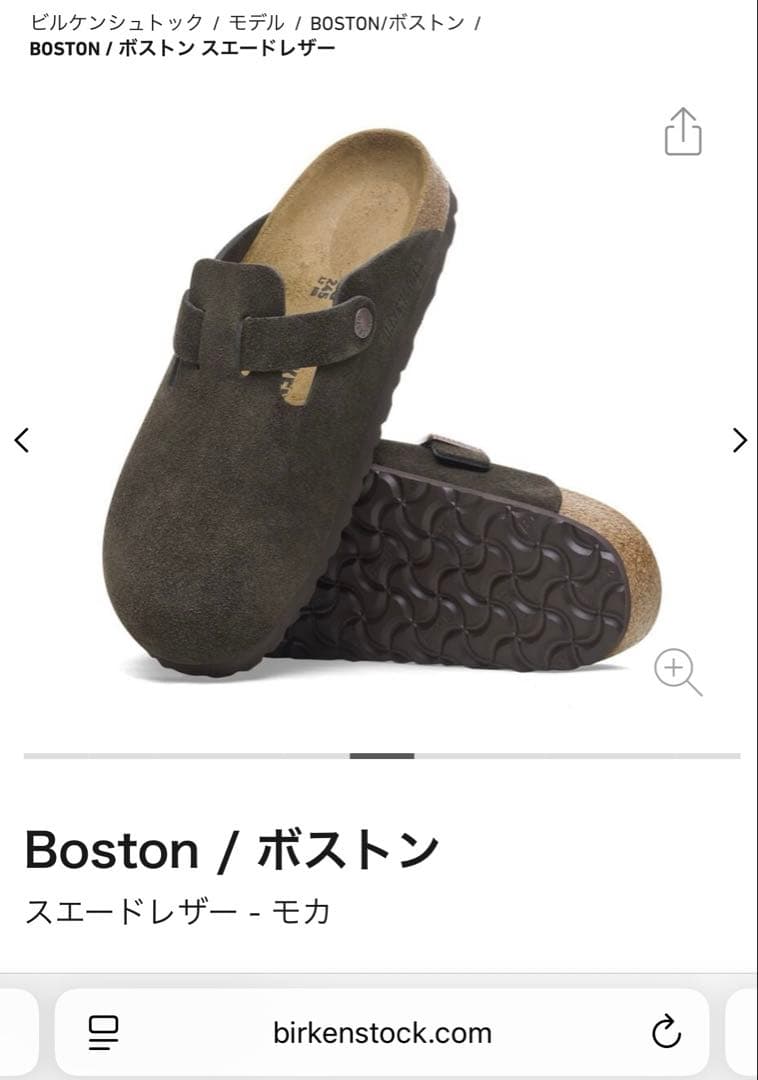The image size is (758, 1080).
Task: Select the Boston clog product image
Action: (x=380, y=420)
